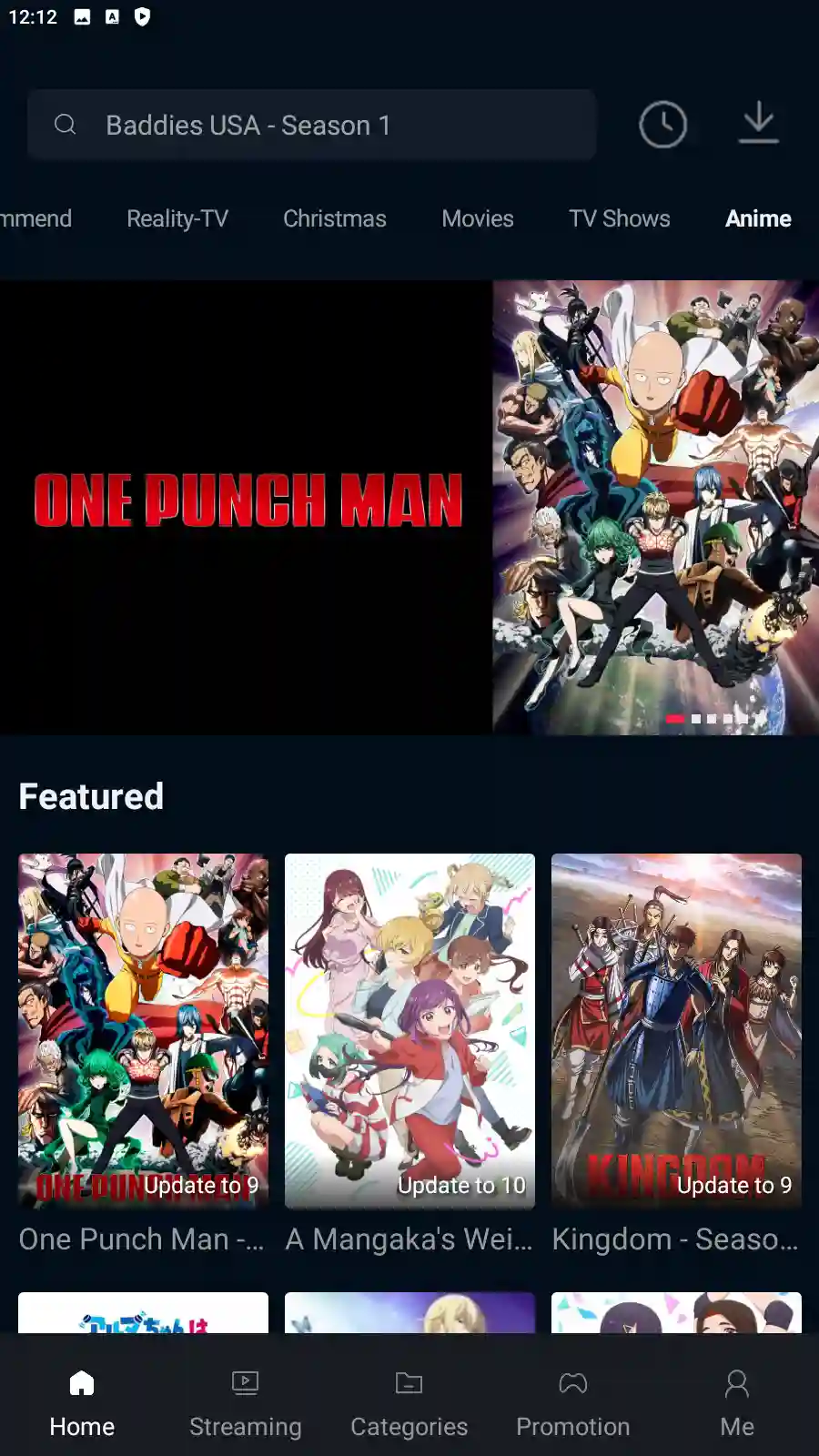Open the Baddies USA search bar
819x1456 pixels.
click(311, 125)
